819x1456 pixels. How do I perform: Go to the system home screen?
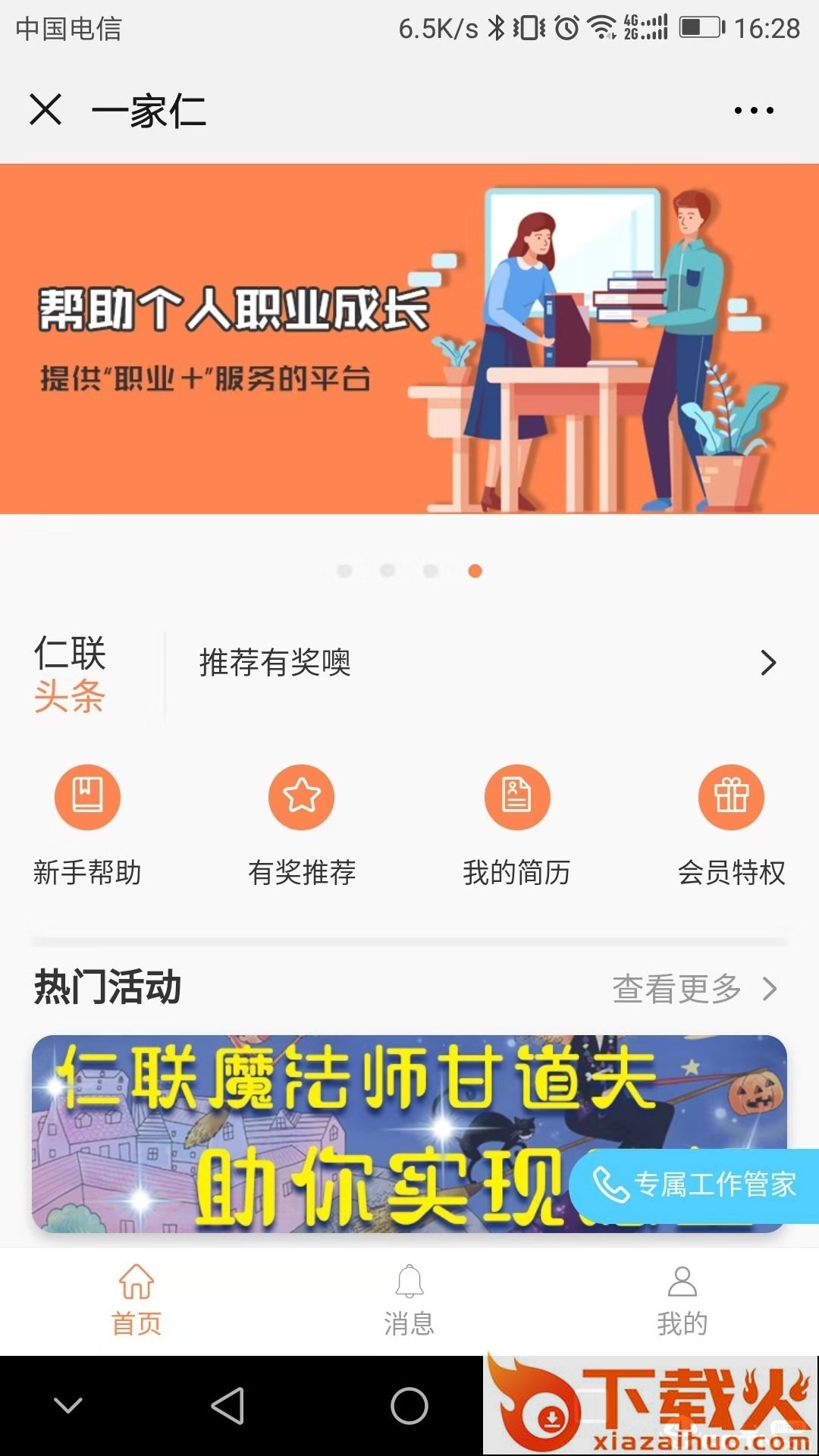[x=409, y=1406]
